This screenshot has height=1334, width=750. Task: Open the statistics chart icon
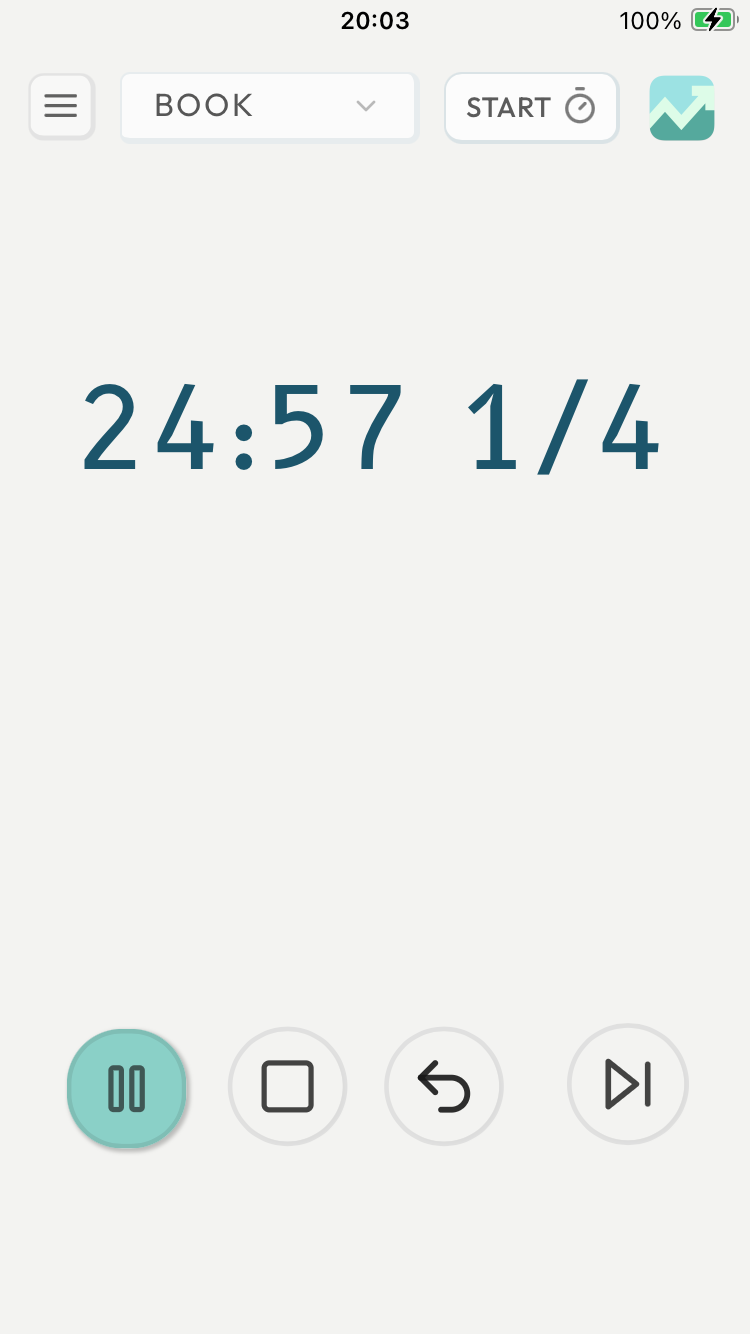point(682,108)
